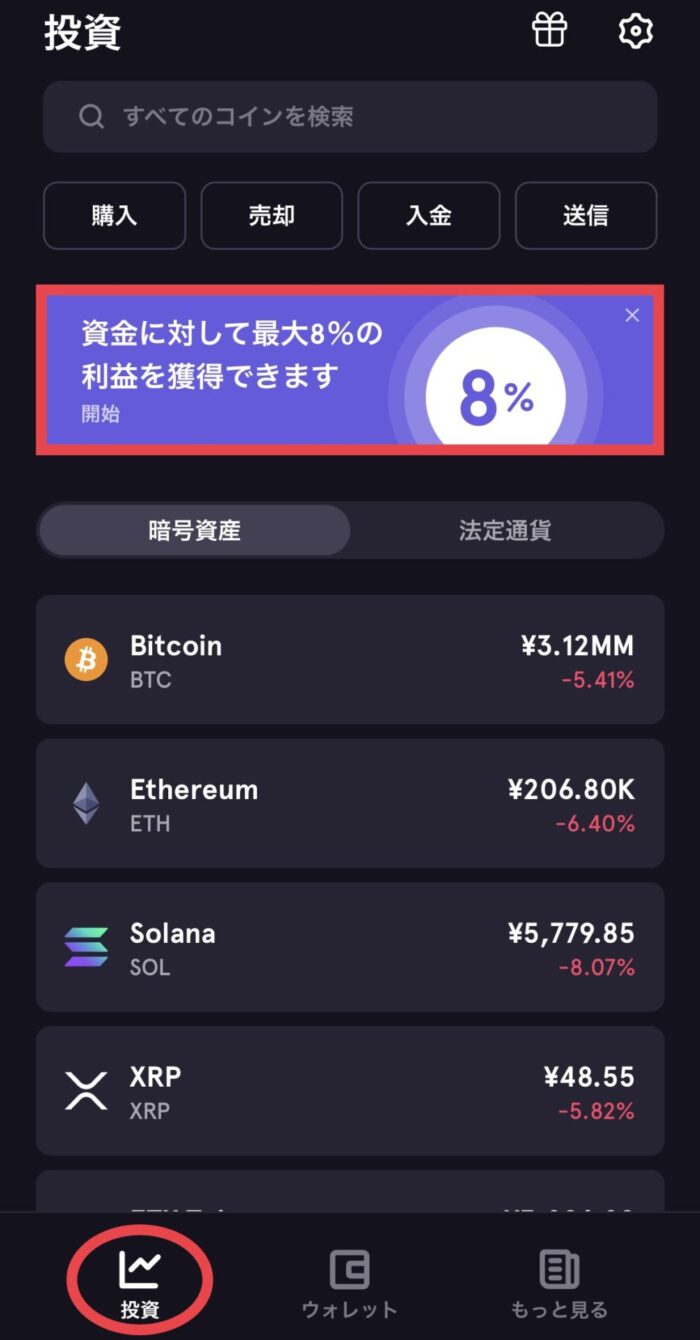Dismiss the 8% promo banner
Screen dimensions: 700x1340
(632, 316)
